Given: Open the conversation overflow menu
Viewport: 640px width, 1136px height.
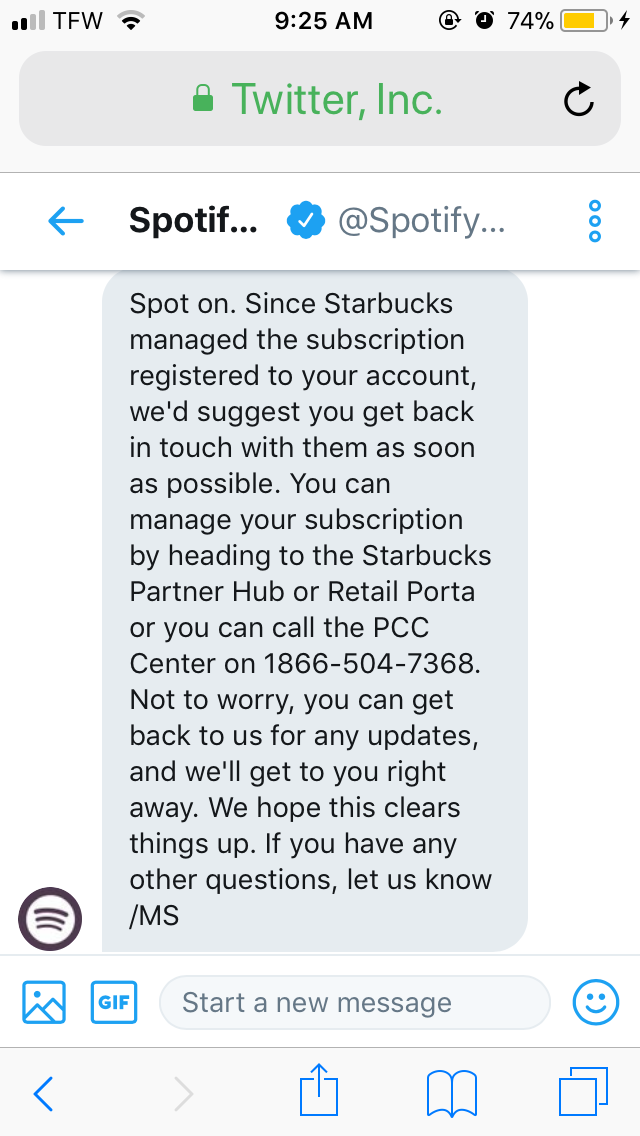Looking at the screenshot, I should pos(594,220).
